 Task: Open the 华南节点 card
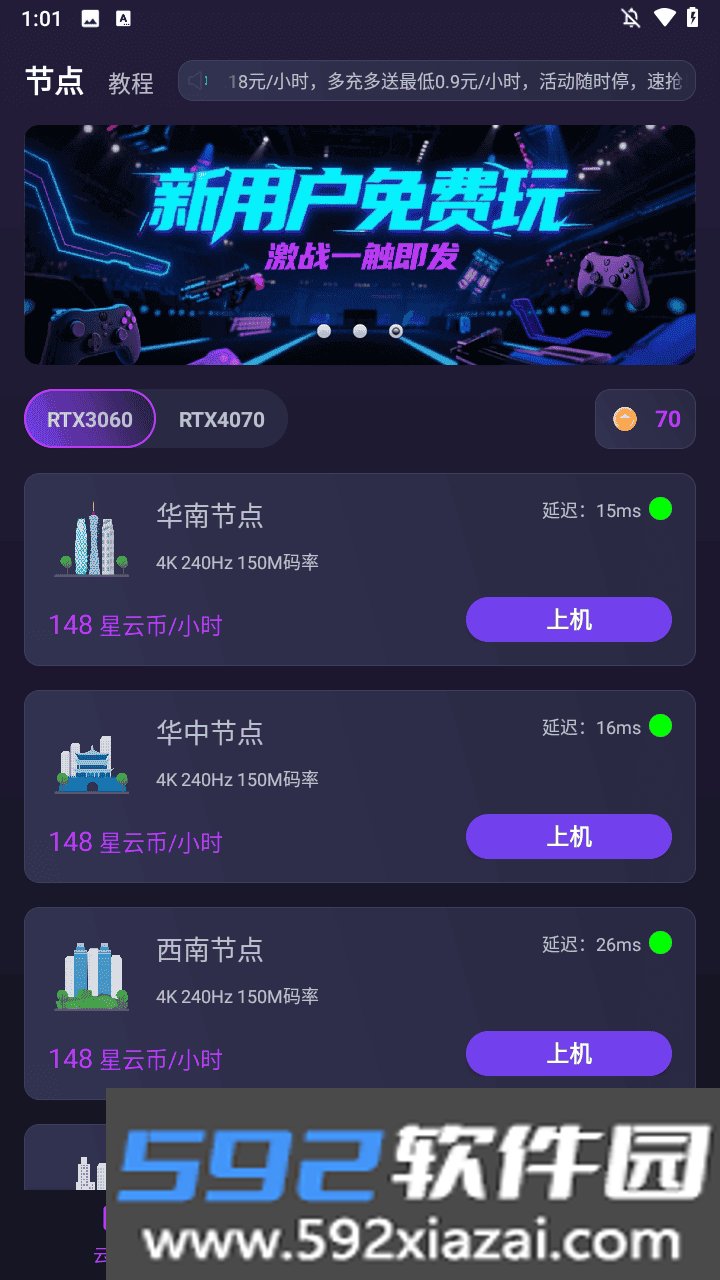(x=360, y=570)
